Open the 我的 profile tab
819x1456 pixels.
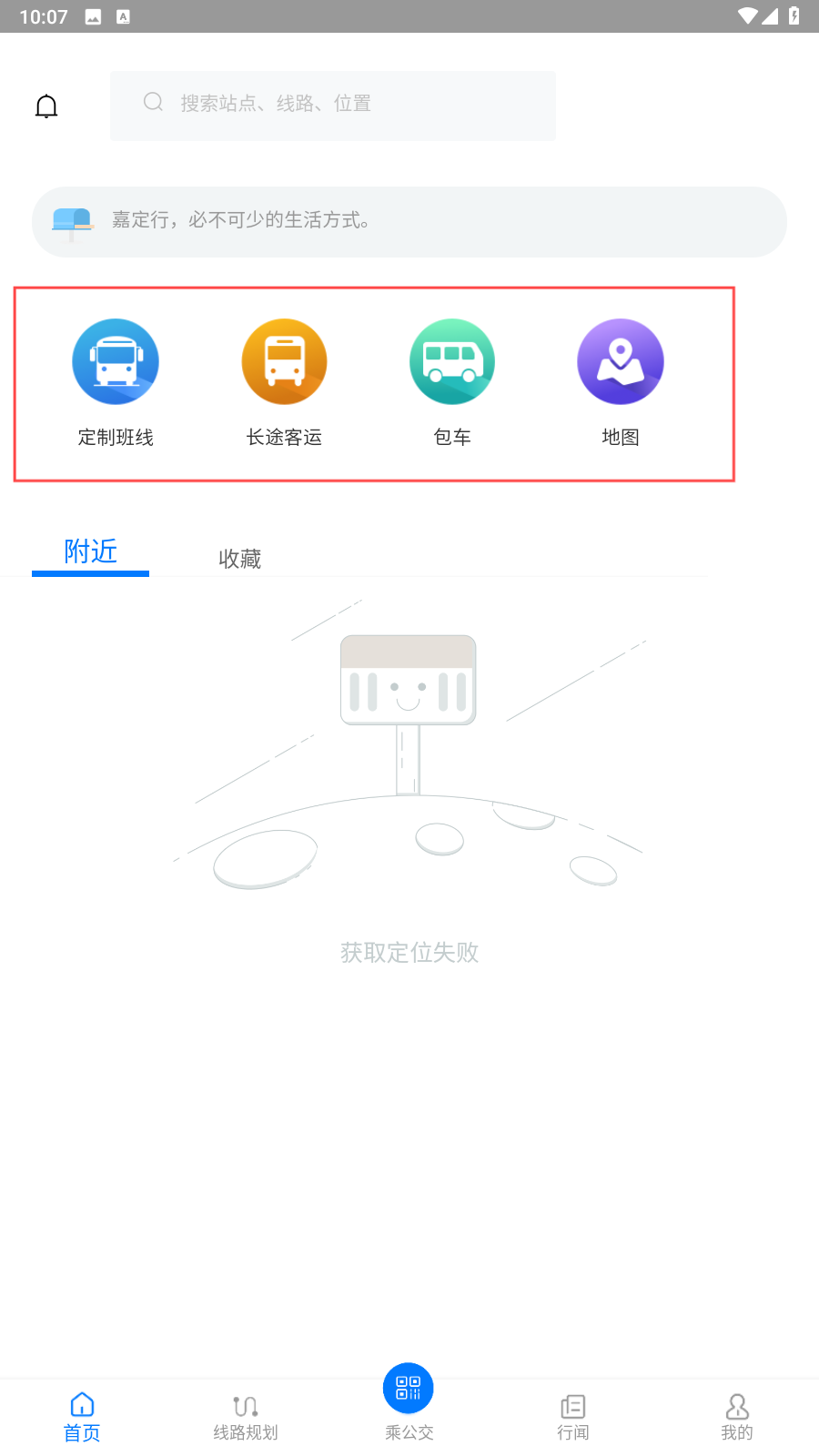pos(737,1418)
